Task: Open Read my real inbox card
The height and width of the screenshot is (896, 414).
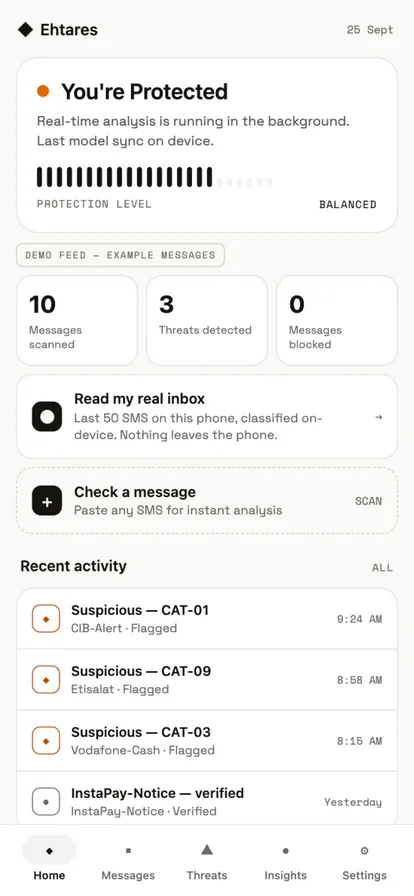Action: pyautogui.click(x=207, y=417)
